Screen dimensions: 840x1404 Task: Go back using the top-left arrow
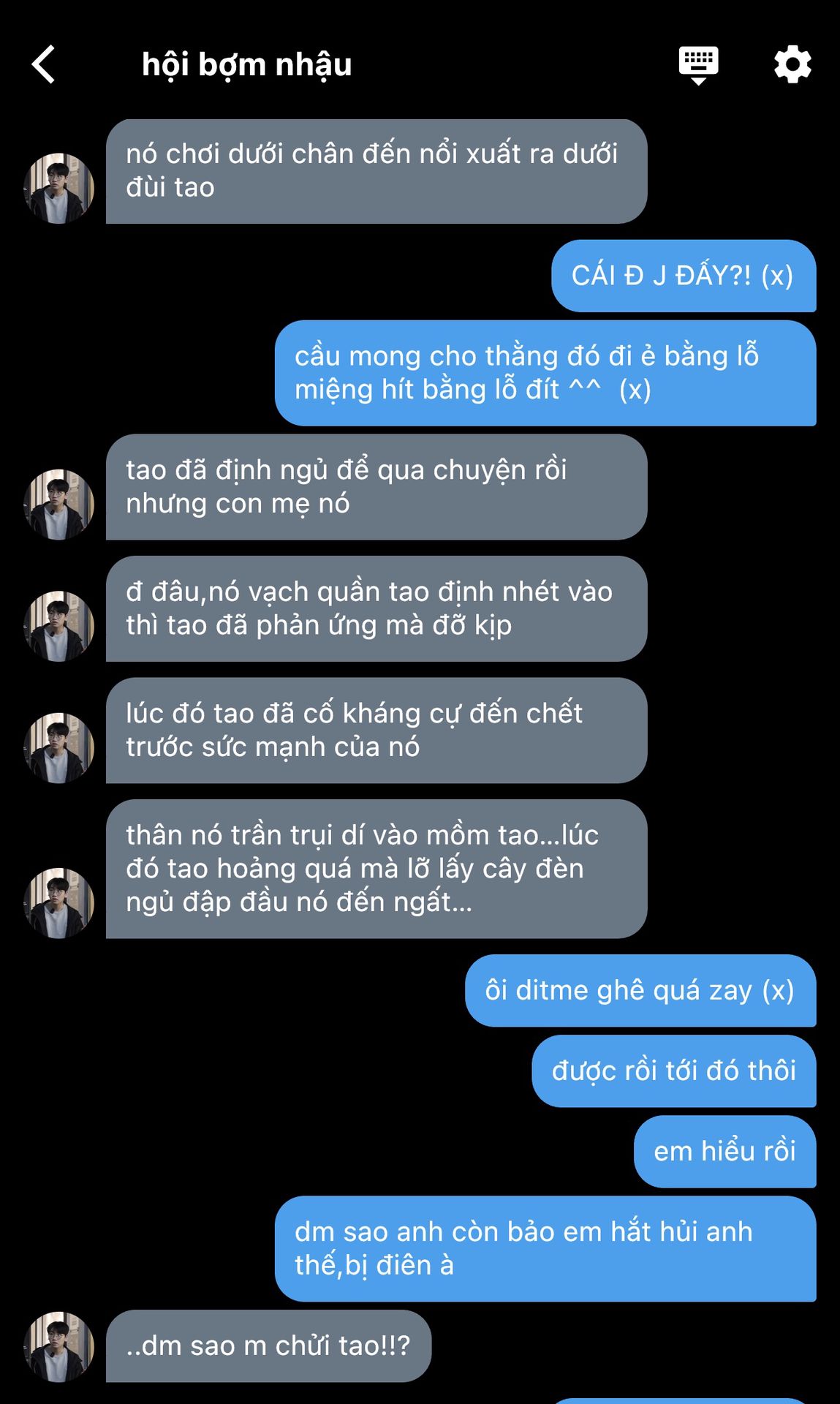pos(43,64)
